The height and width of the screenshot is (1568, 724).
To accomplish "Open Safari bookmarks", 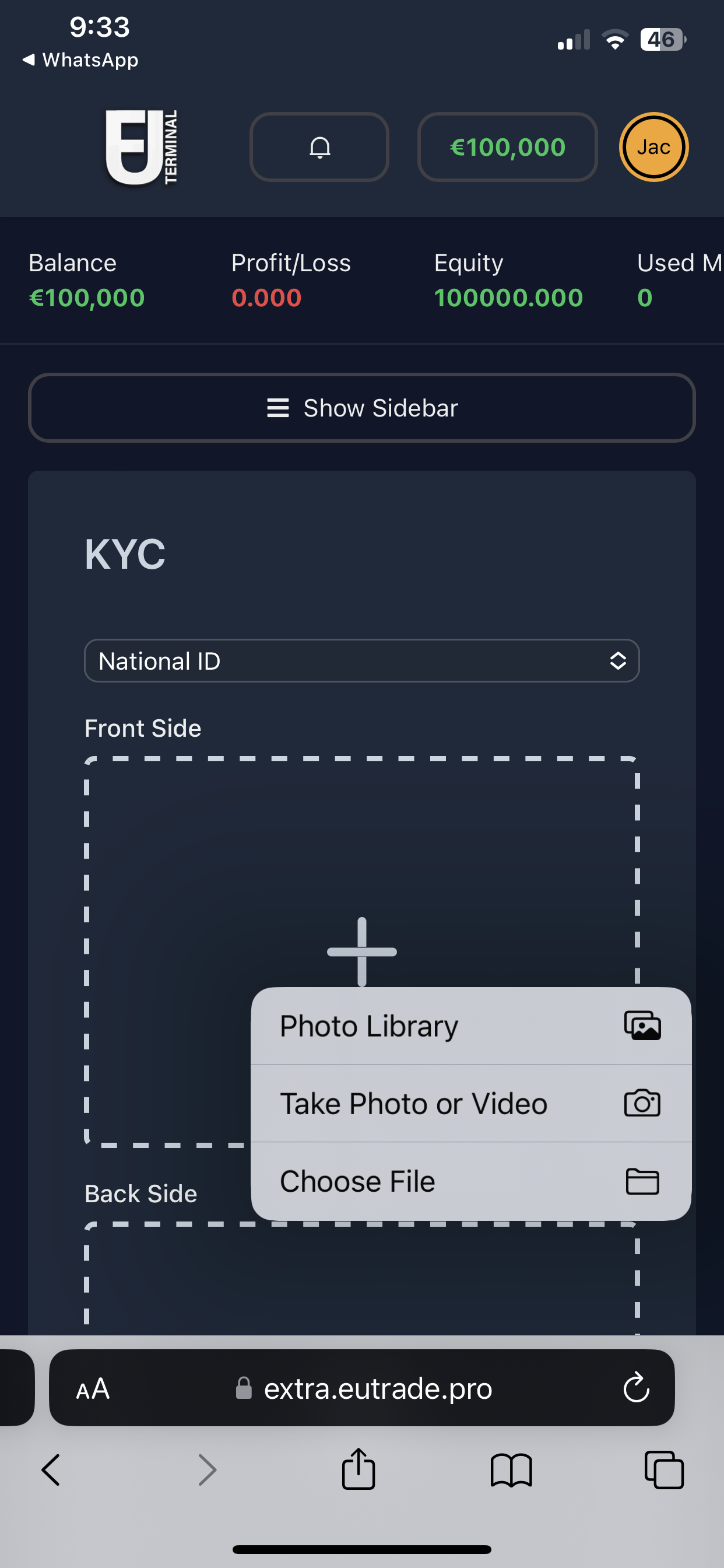I will point(511,1471).
